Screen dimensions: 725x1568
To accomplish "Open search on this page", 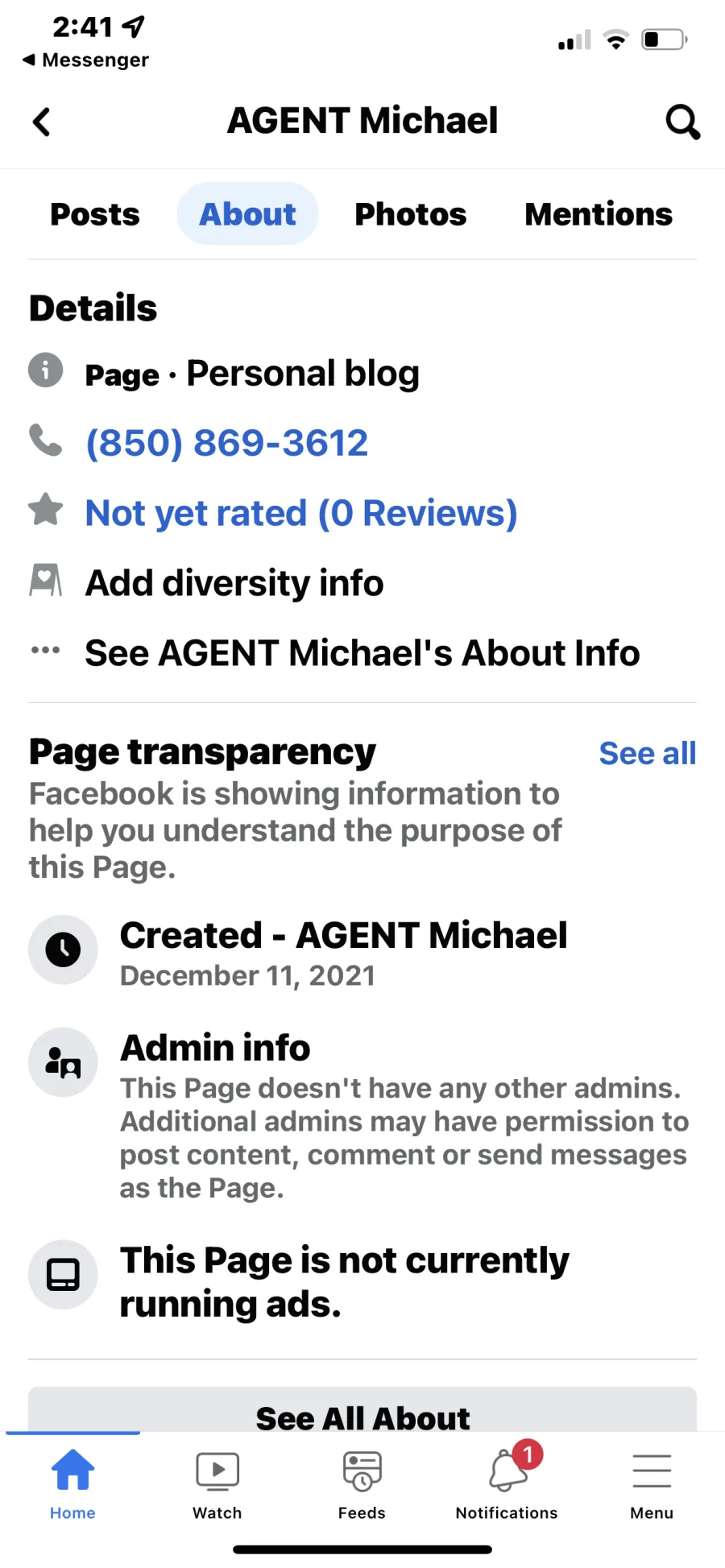I will [682, 122].
